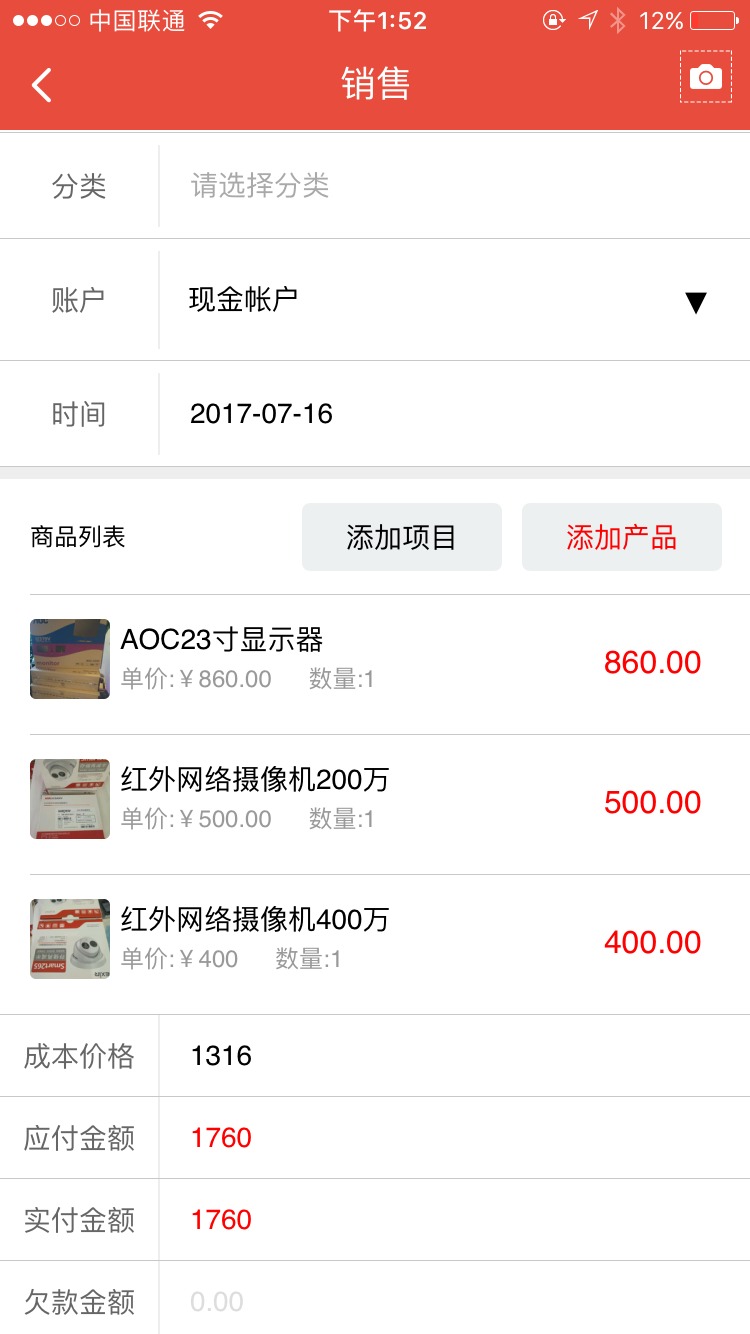
Task: Open the camera icon in the header
Action: 705,77
